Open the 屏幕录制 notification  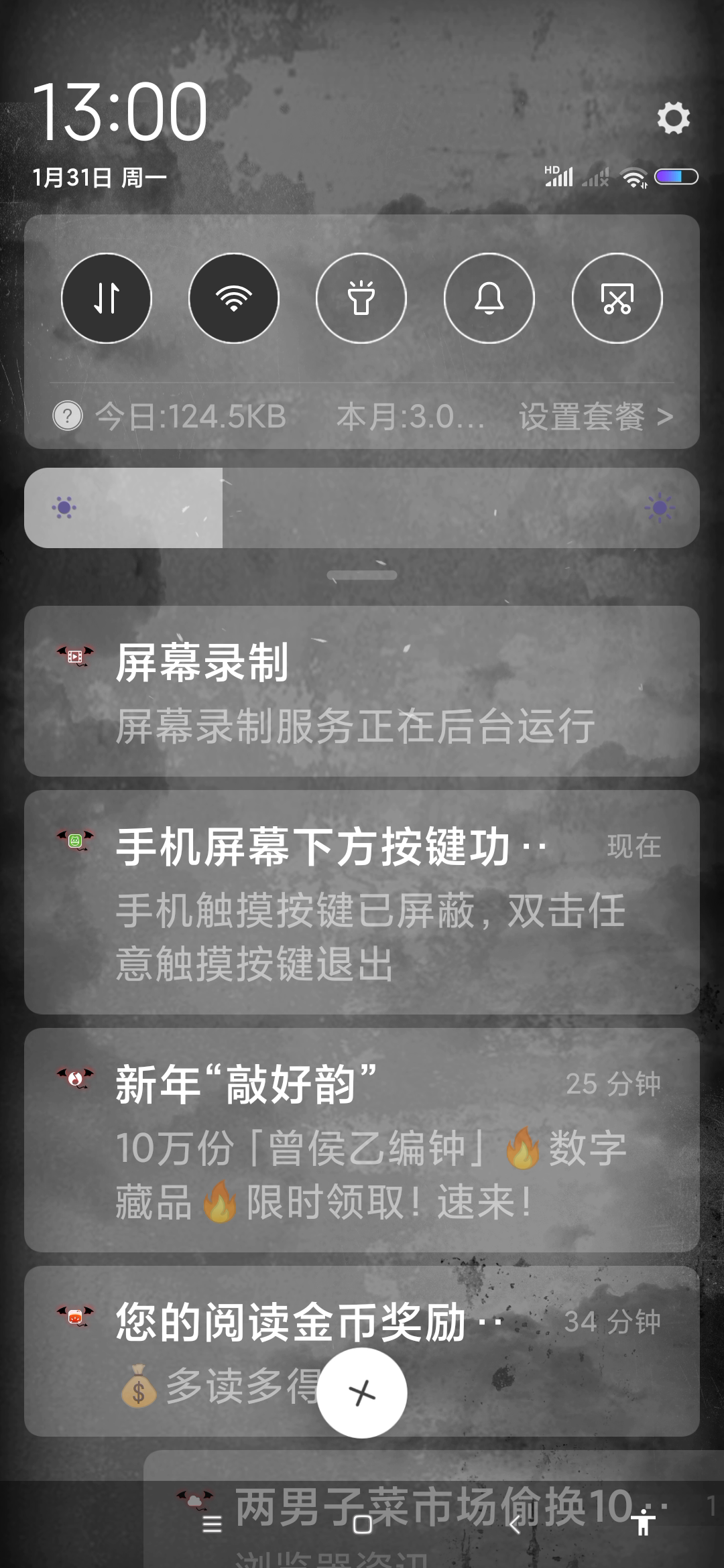point(362,692)
